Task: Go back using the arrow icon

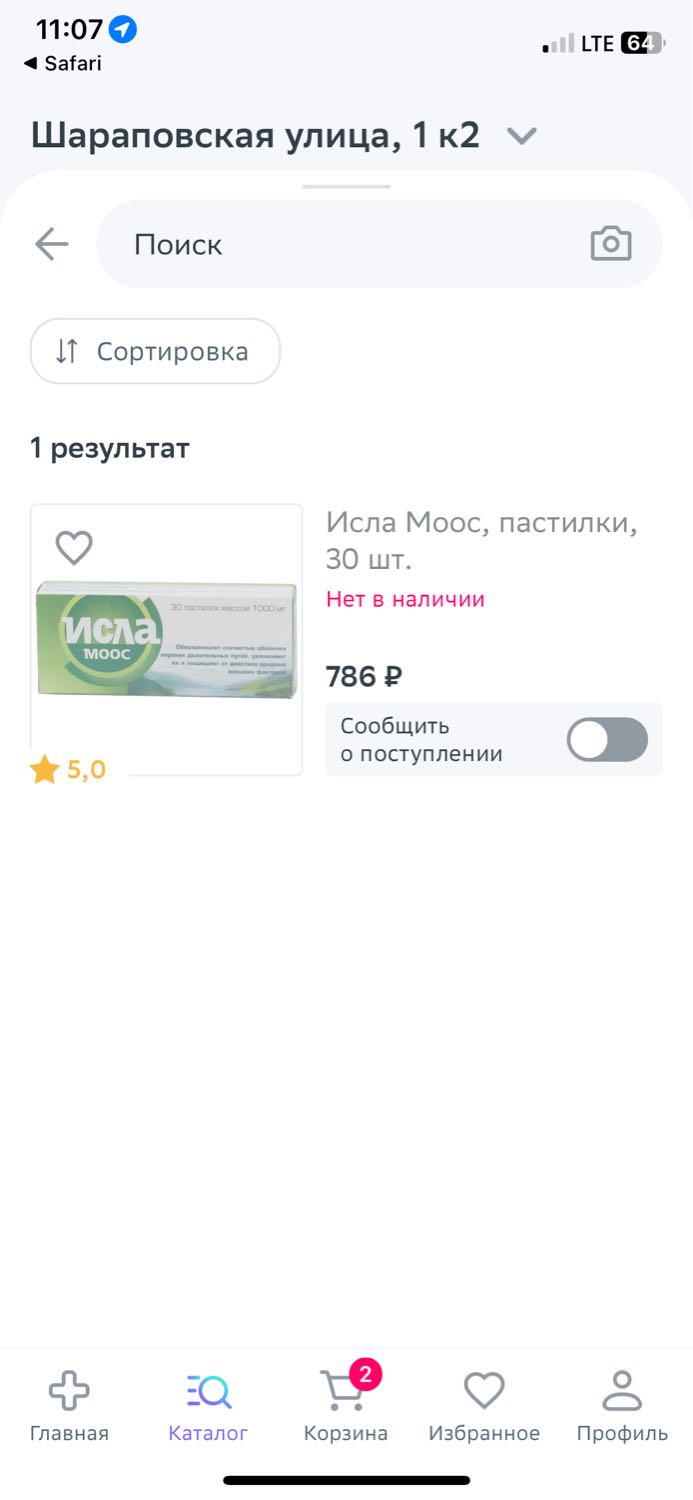Action: [x=51, y=244]
